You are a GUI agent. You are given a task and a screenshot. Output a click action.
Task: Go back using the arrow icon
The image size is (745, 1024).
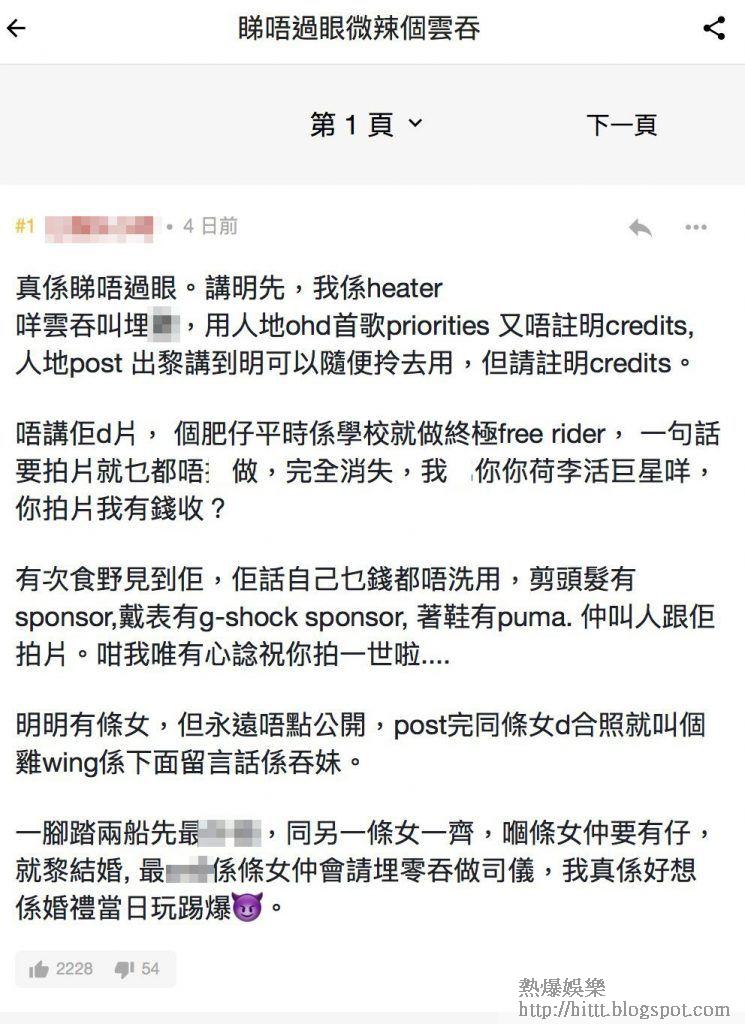16,28
